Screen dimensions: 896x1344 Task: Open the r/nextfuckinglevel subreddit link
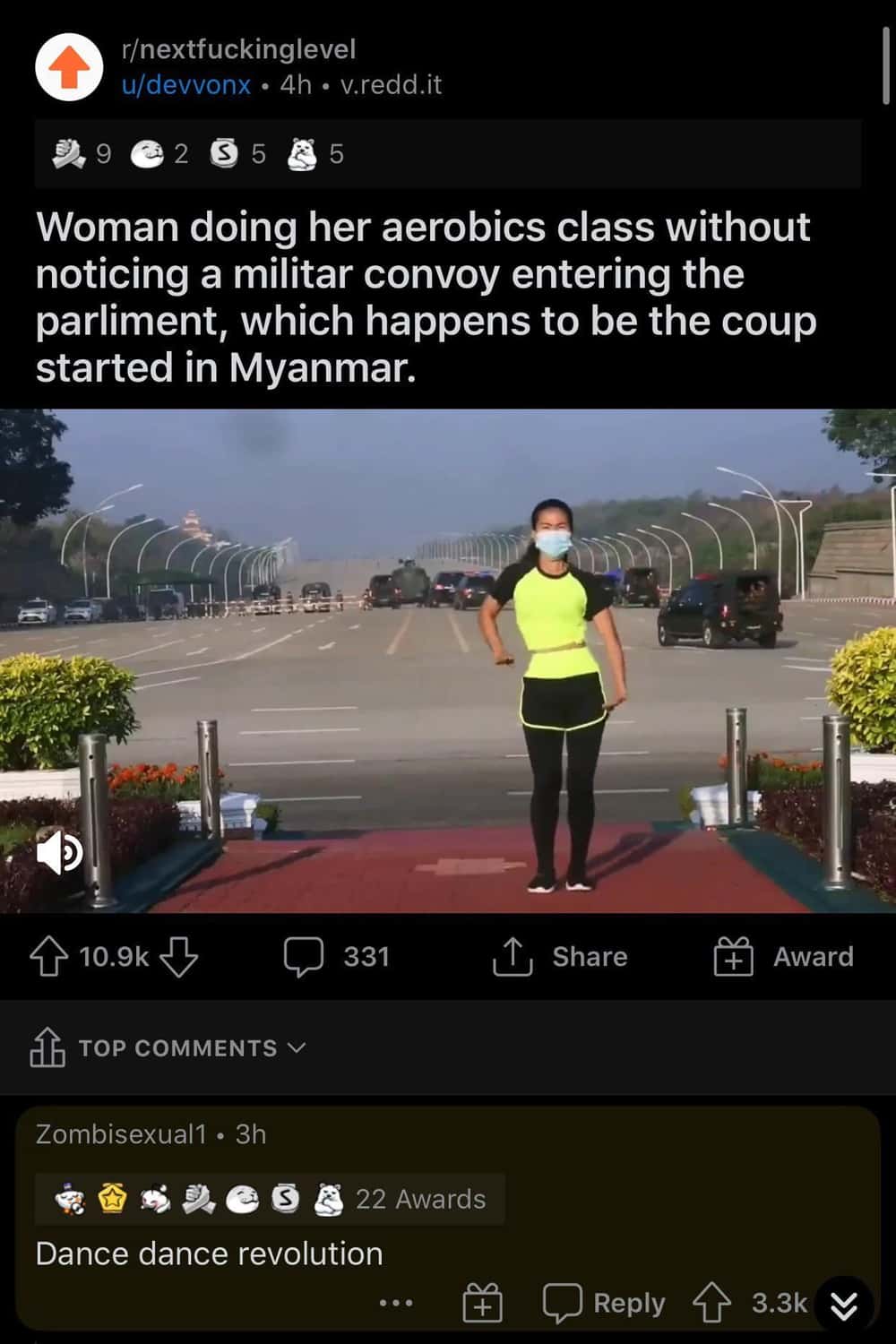pos(238,49)
